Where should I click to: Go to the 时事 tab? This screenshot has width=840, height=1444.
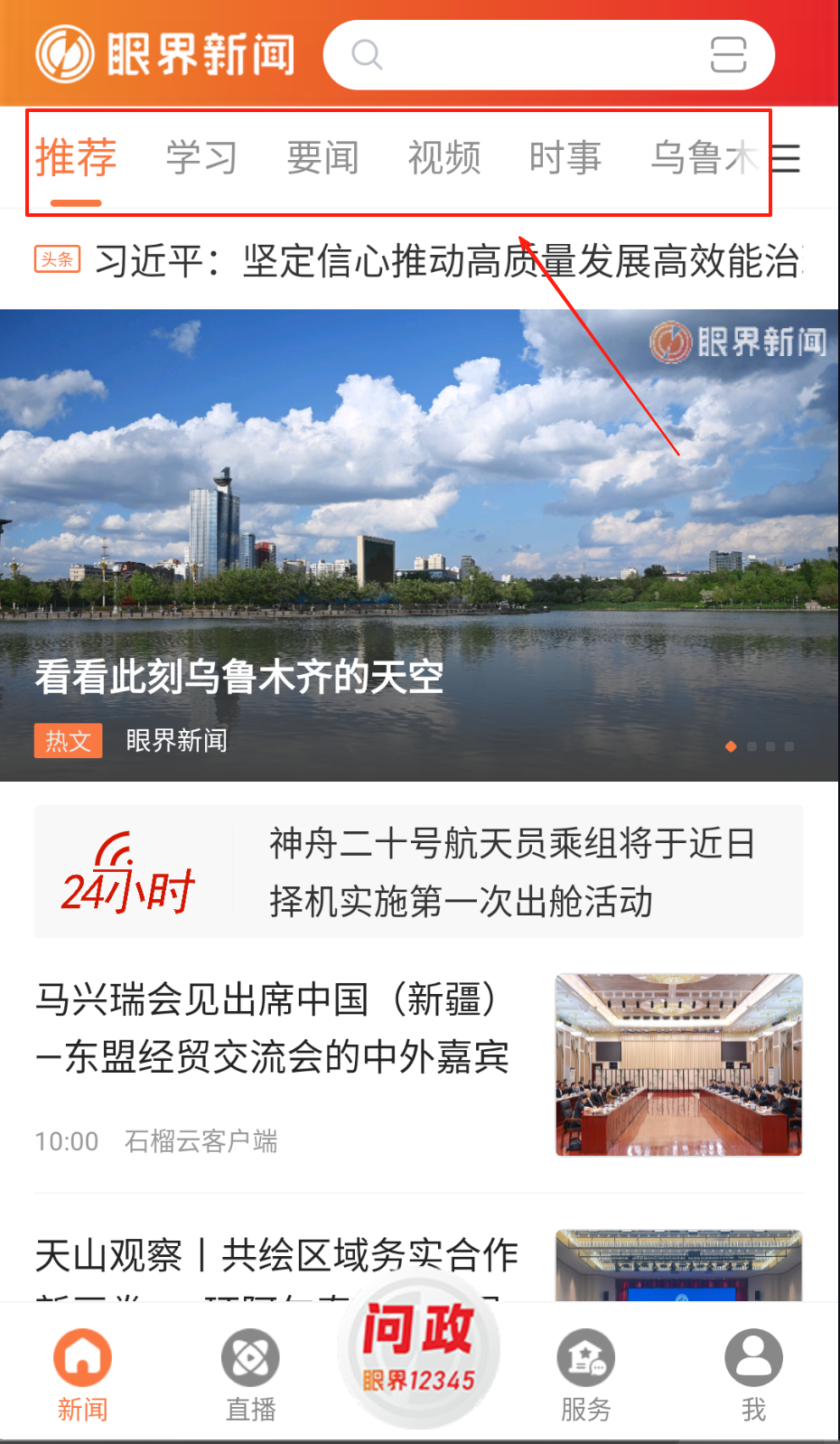[x=565, y=158]
